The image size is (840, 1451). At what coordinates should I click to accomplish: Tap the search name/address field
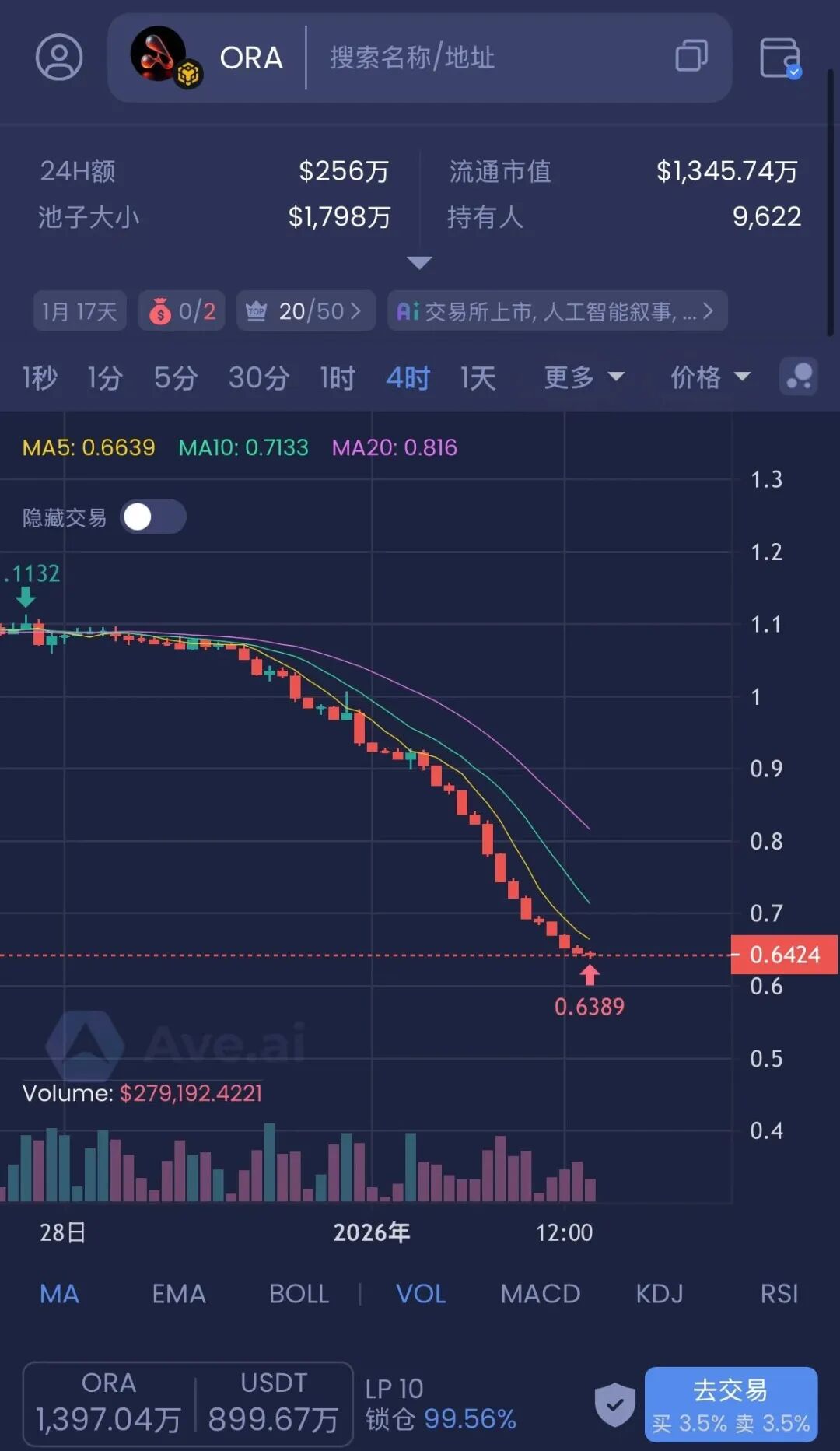coord(467,58)
